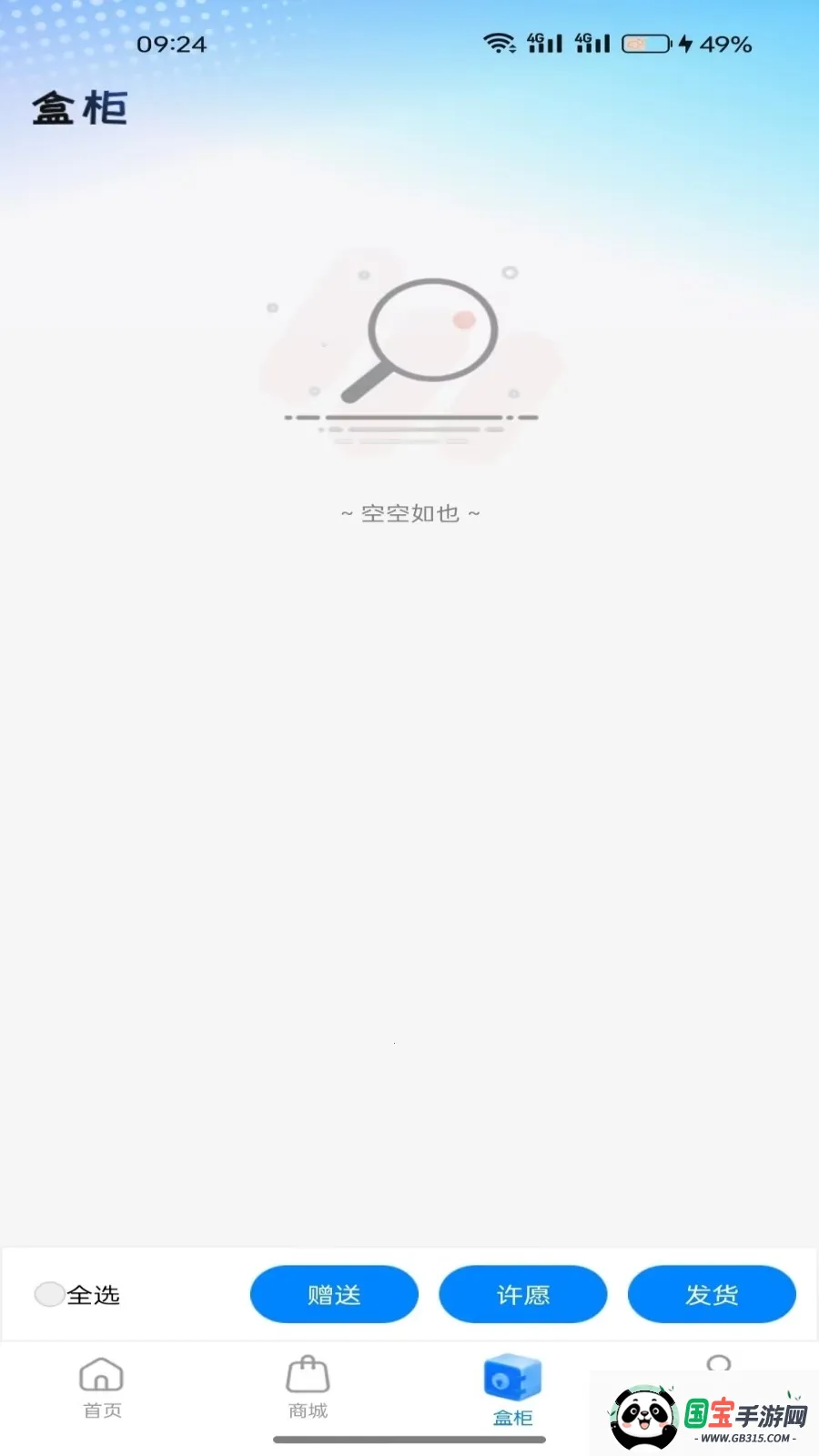This screenshot has height=1456, width=819.
Task: Select the 全选 checkbox
Action: point(49,1294)
